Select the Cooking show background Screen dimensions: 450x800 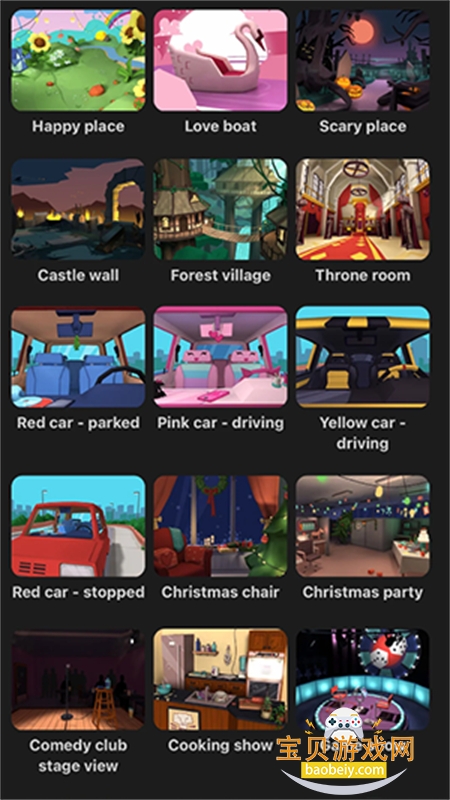220,679
